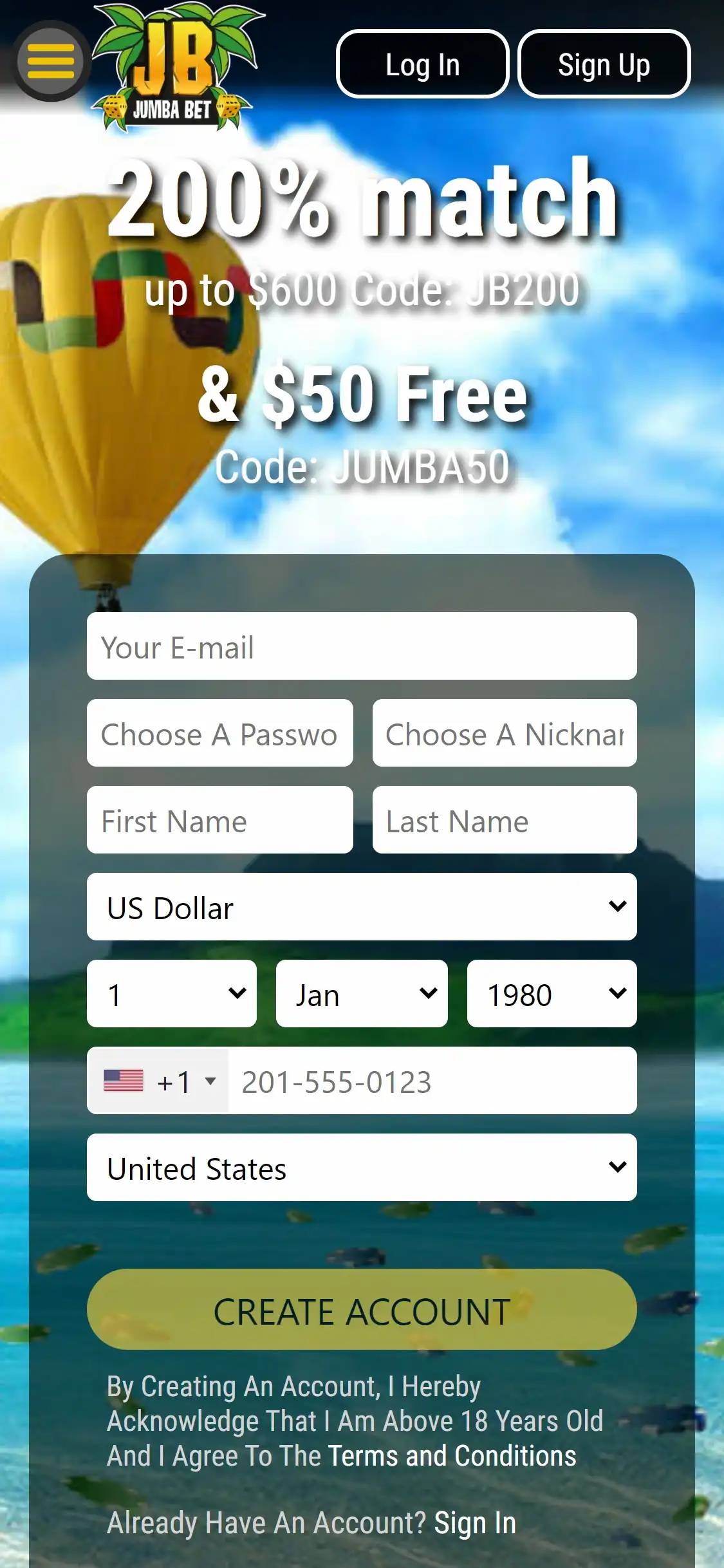The height and width of the screenshot is (1568, 724).
Task: Change the +1 phone country code
Action: (159, 1081)
